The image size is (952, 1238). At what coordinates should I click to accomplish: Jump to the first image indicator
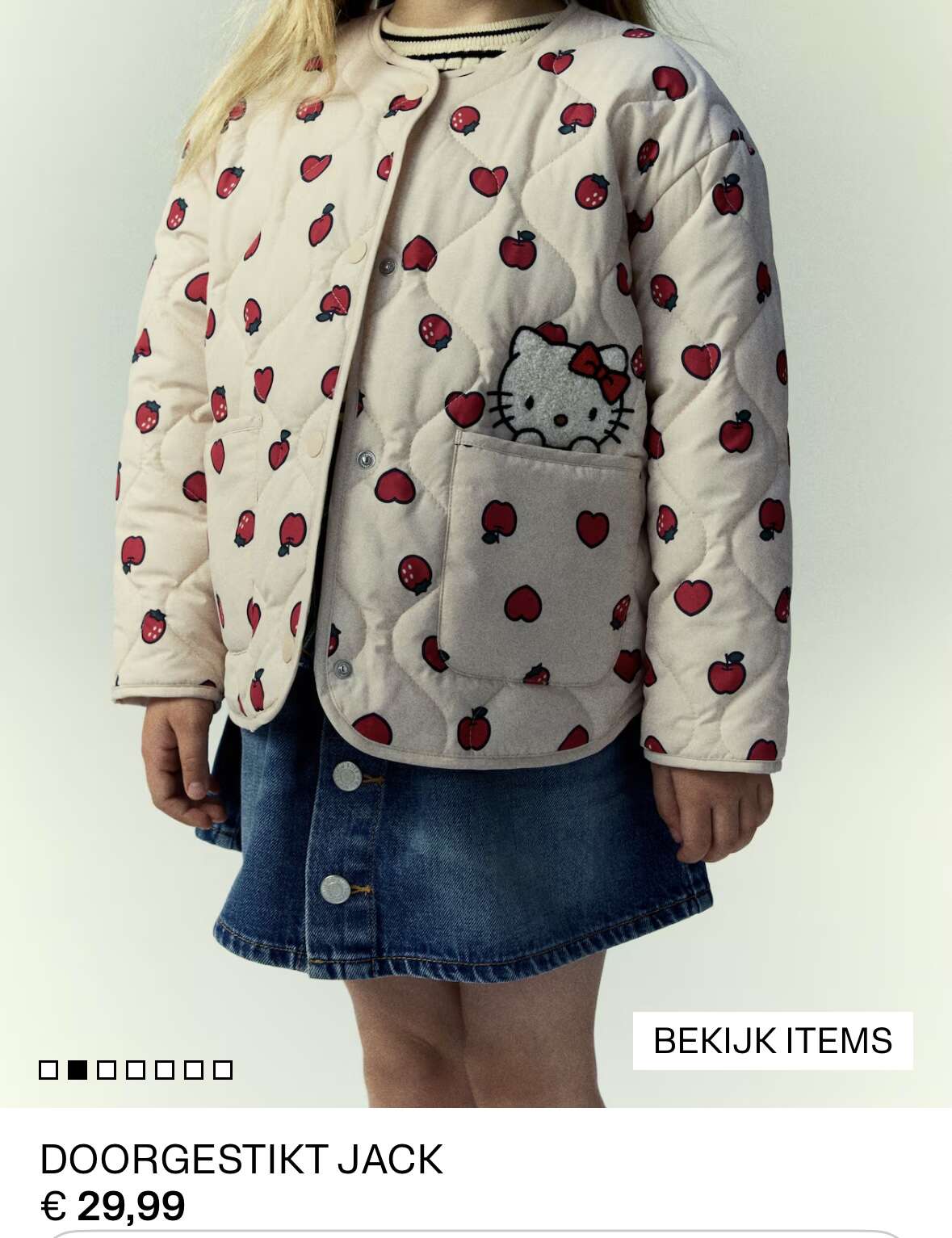[48, 1070]
